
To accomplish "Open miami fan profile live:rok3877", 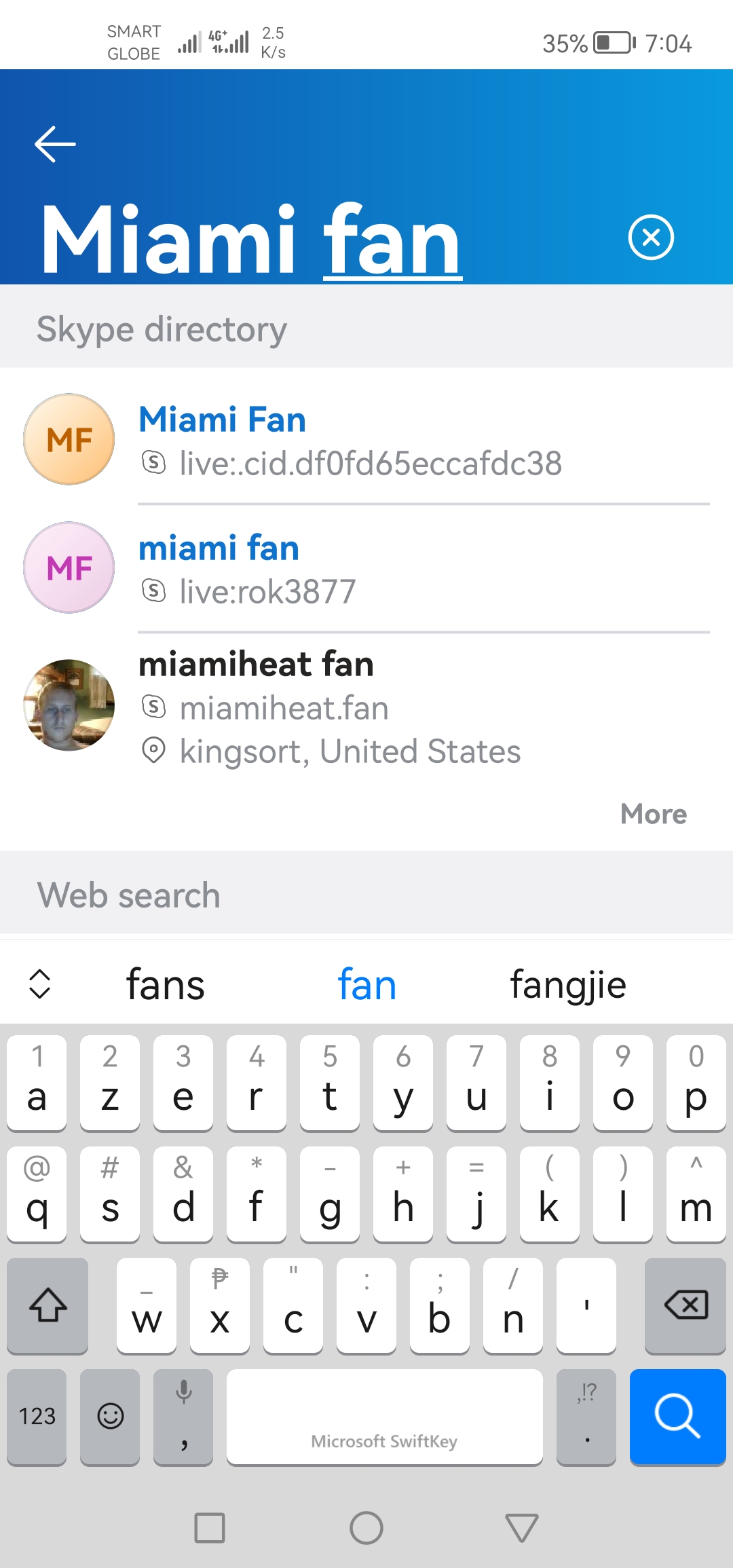I will (x=366, y=568).
